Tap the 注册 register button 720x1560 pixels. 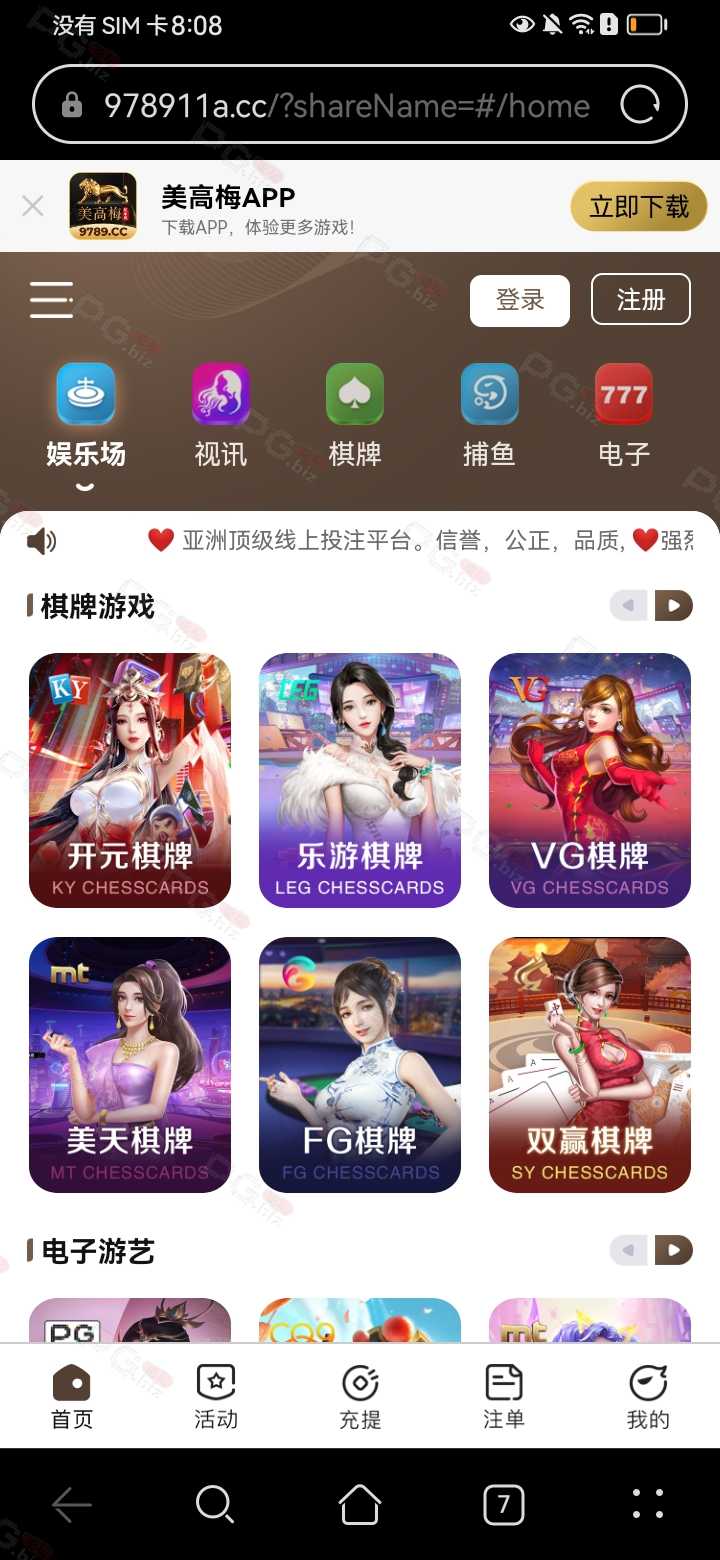[x=641, y=299]
